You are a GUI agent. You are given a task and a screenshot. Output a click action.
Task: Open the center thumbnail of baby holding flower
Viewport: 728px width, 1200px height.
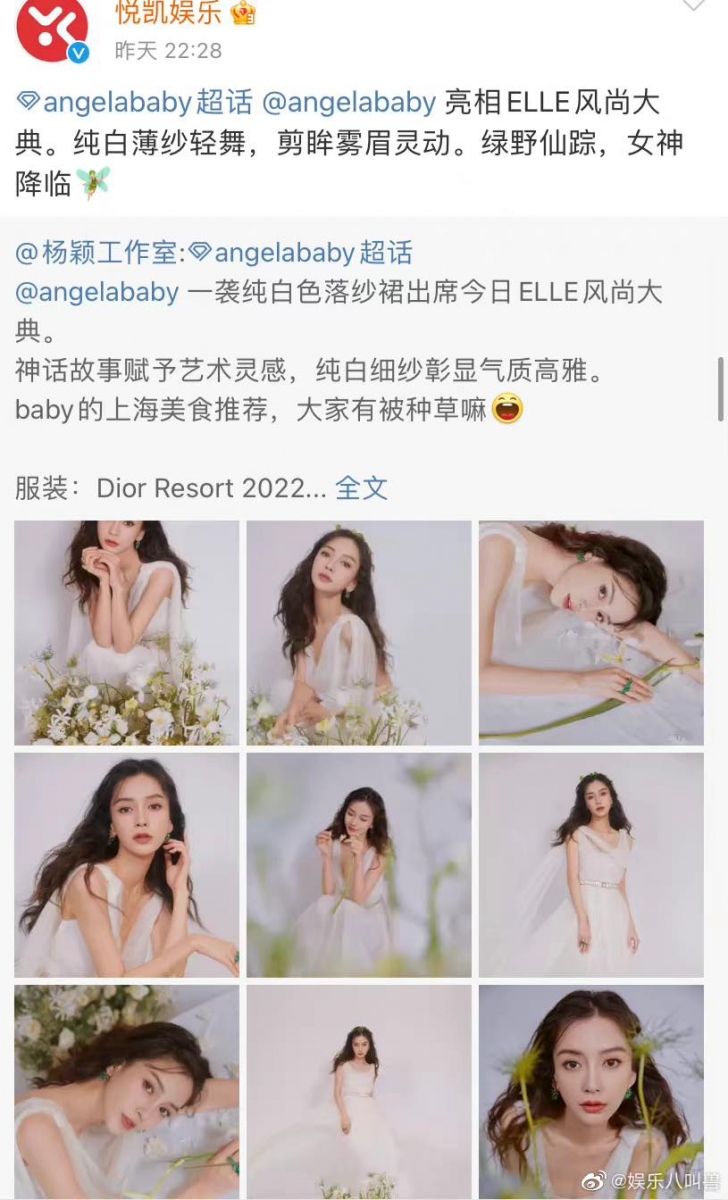pos(360,864)
